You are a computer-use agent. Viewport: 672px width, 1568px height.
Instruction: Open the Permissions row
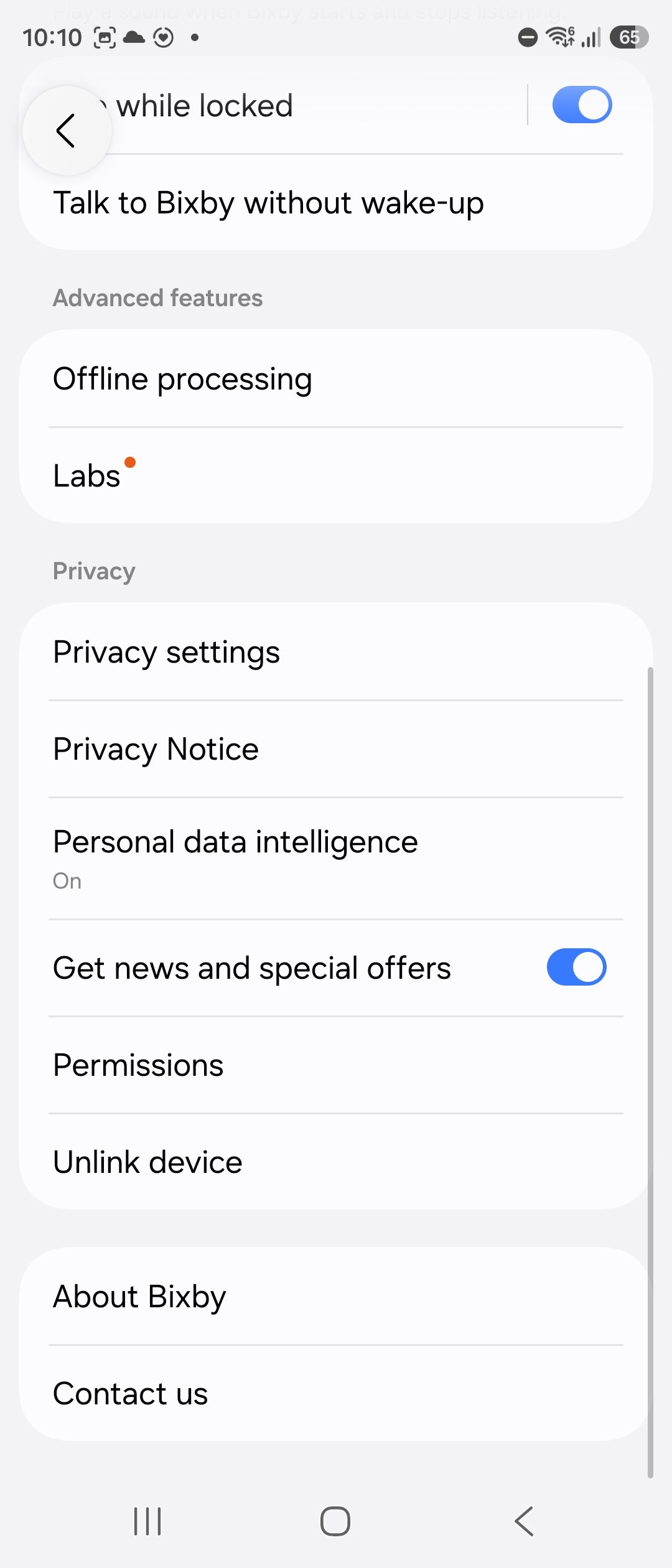(336, 1065)
